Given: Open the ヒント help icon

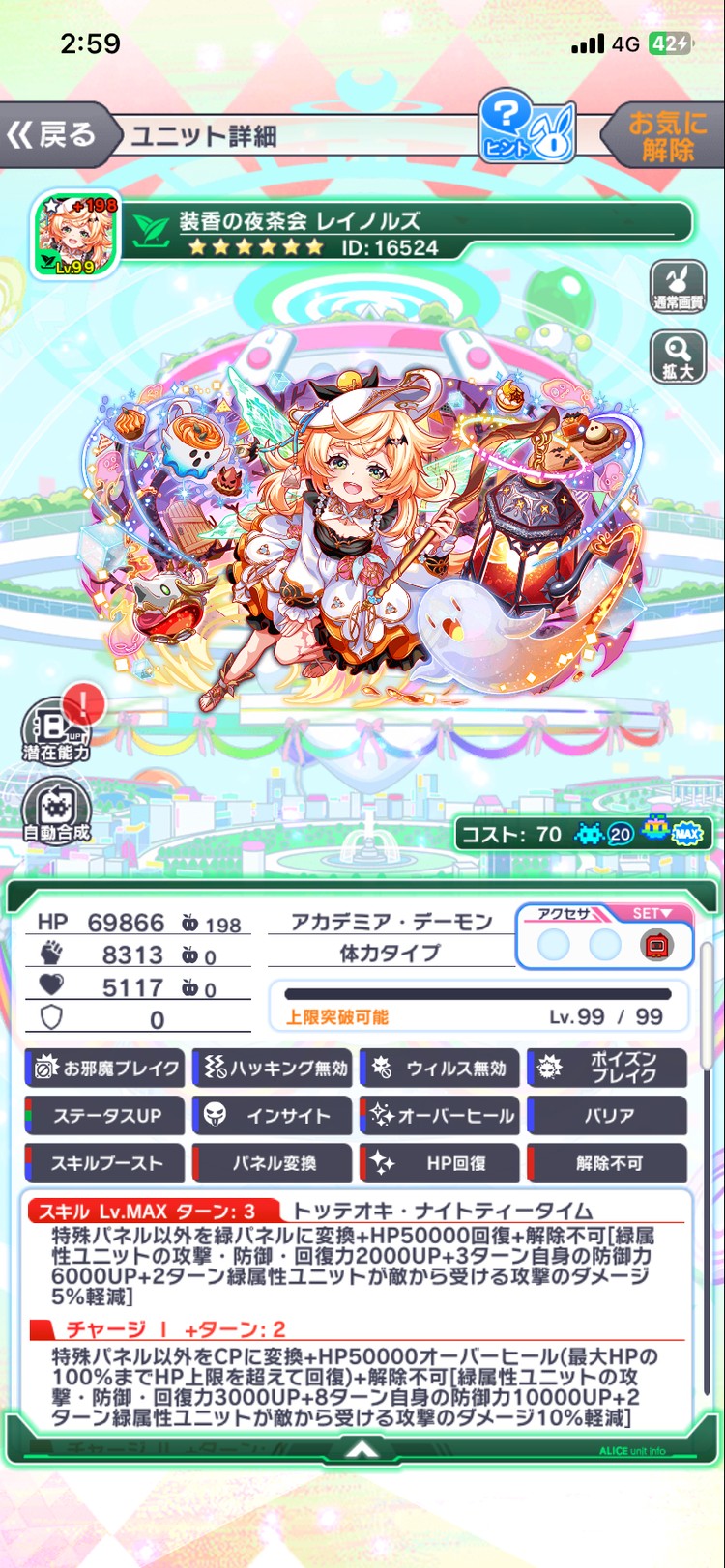Looking at the screenshot, I should coord(527,128).
